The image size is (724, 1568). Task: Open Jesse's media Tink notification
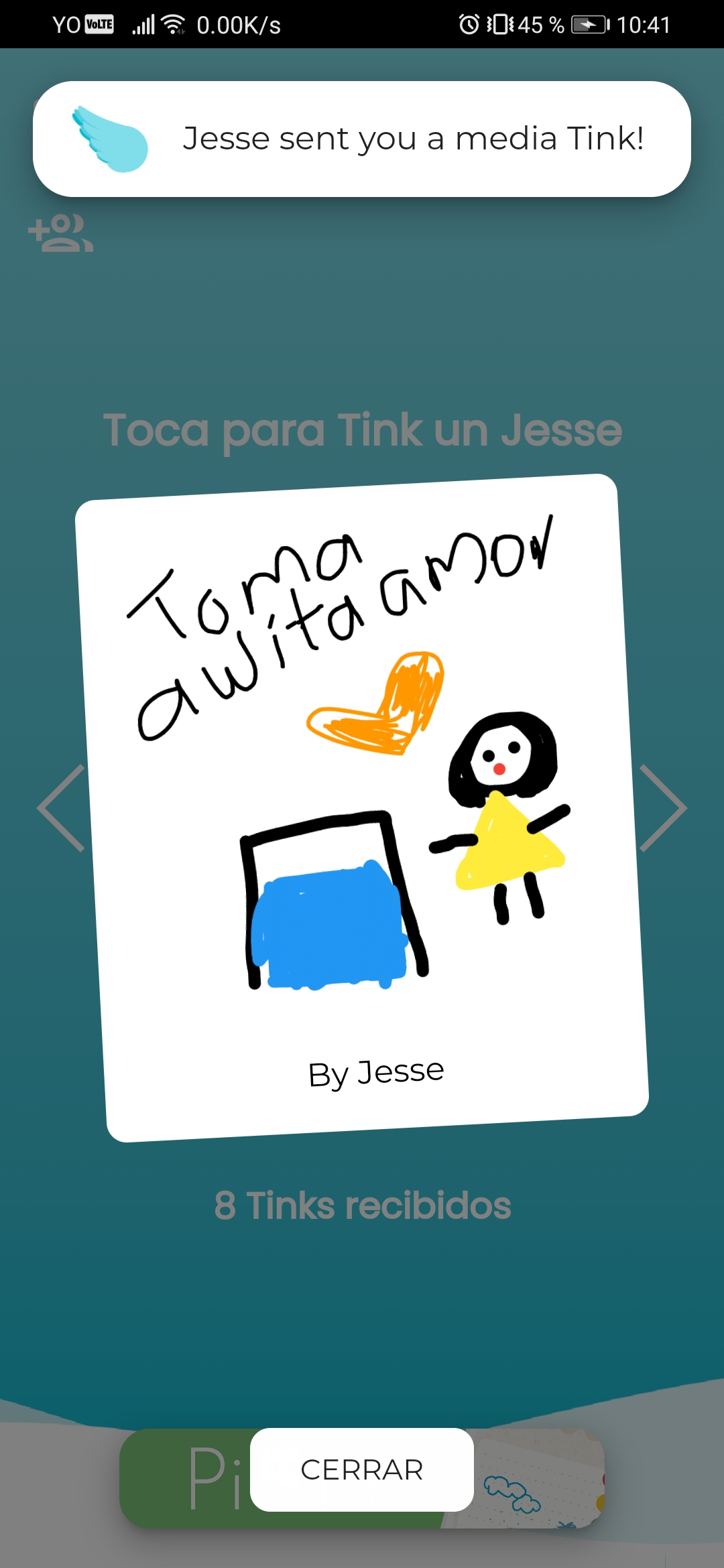tap(362, 139)
